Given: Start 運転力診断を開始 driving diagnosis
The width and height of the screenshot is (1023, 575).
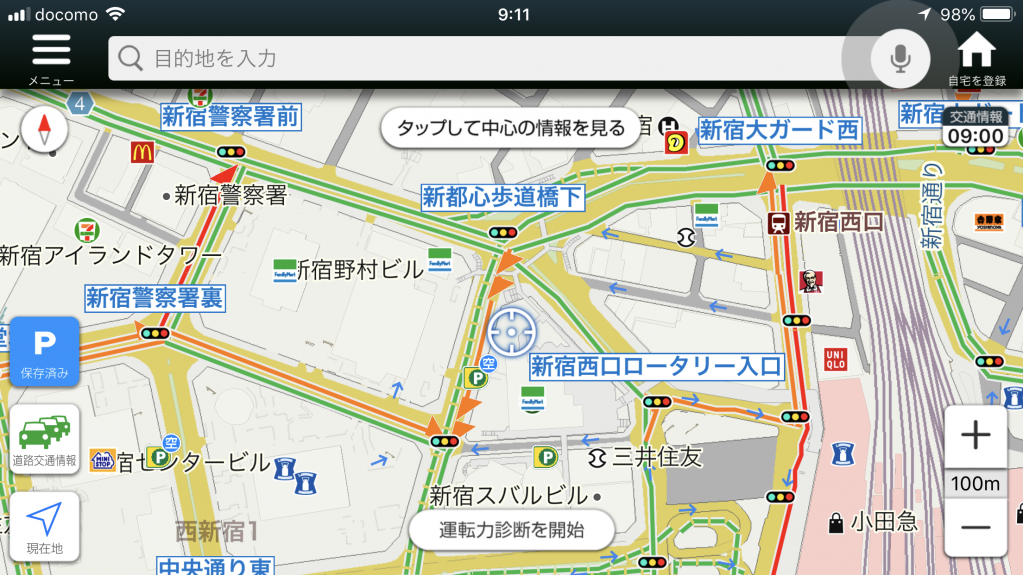Looking at the screenshot, I should pyautogui.click(x=512, y=530).
